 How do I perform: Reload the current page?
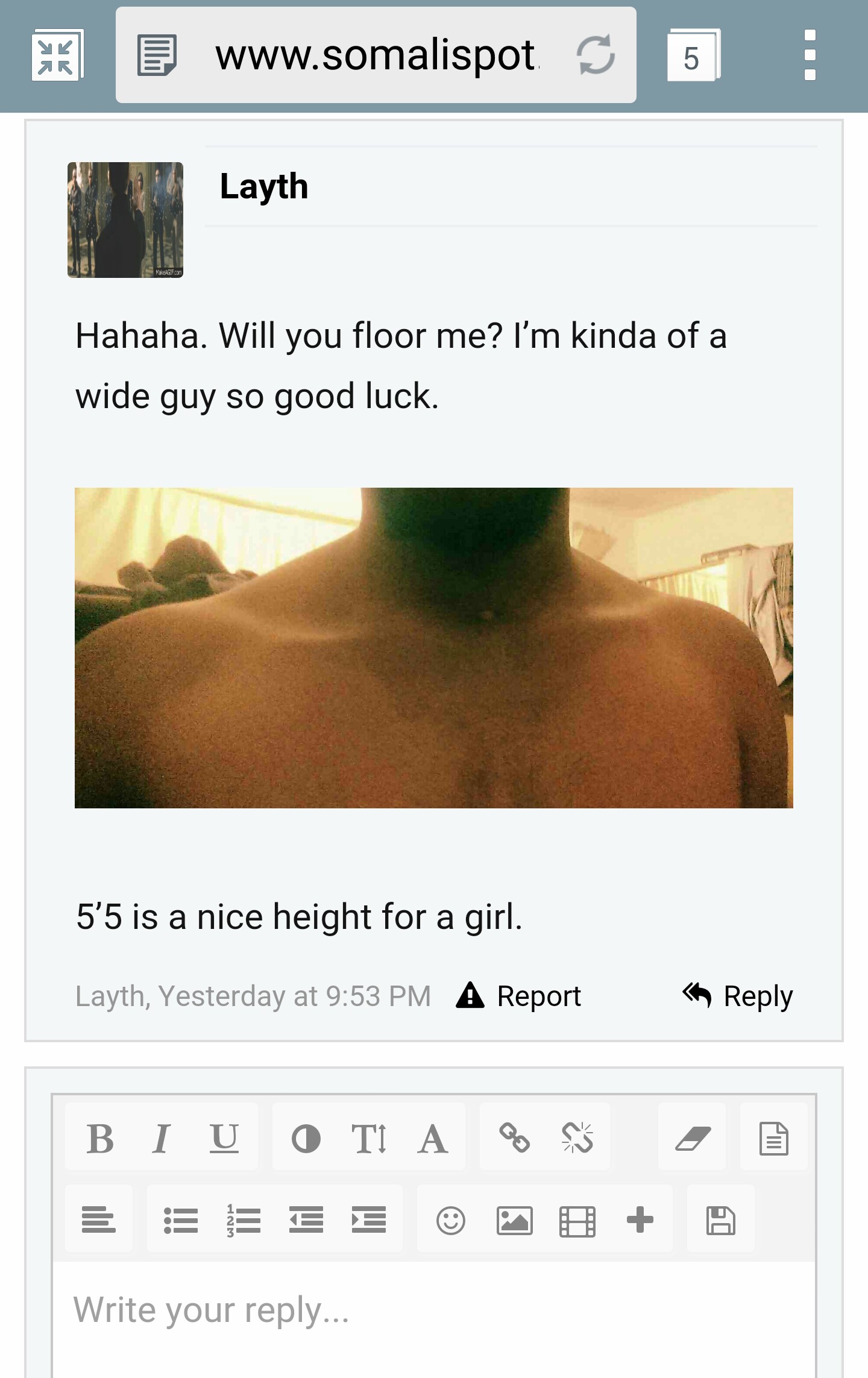596,55
